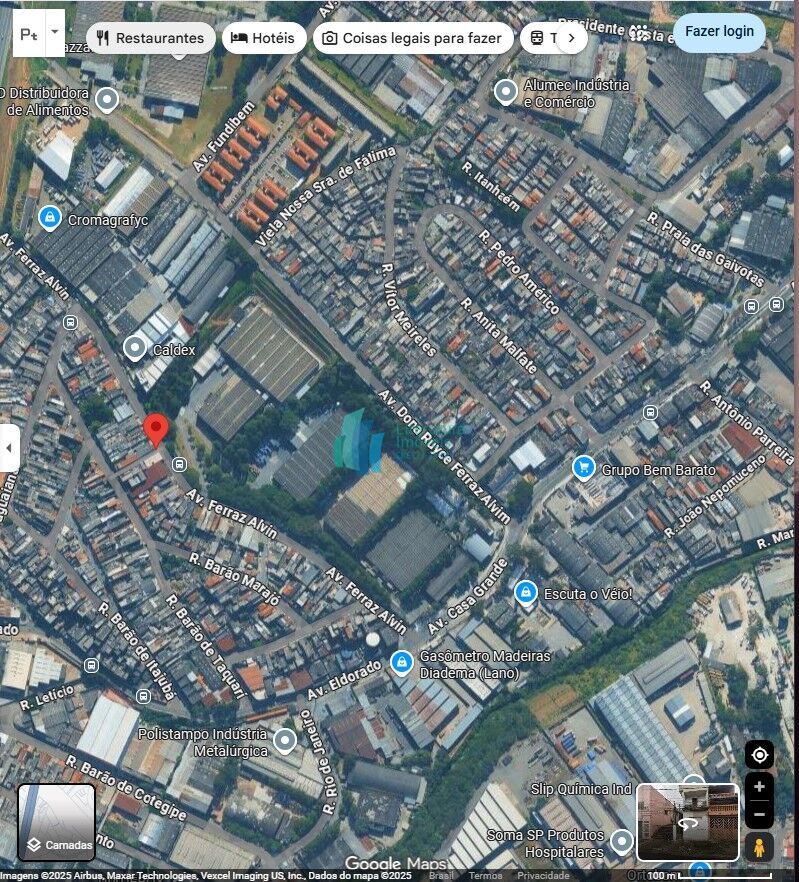Click the Gasômetro Madeiras Diadema marker
This screenshot has height=882, width=799.
(x=399, y=661)
